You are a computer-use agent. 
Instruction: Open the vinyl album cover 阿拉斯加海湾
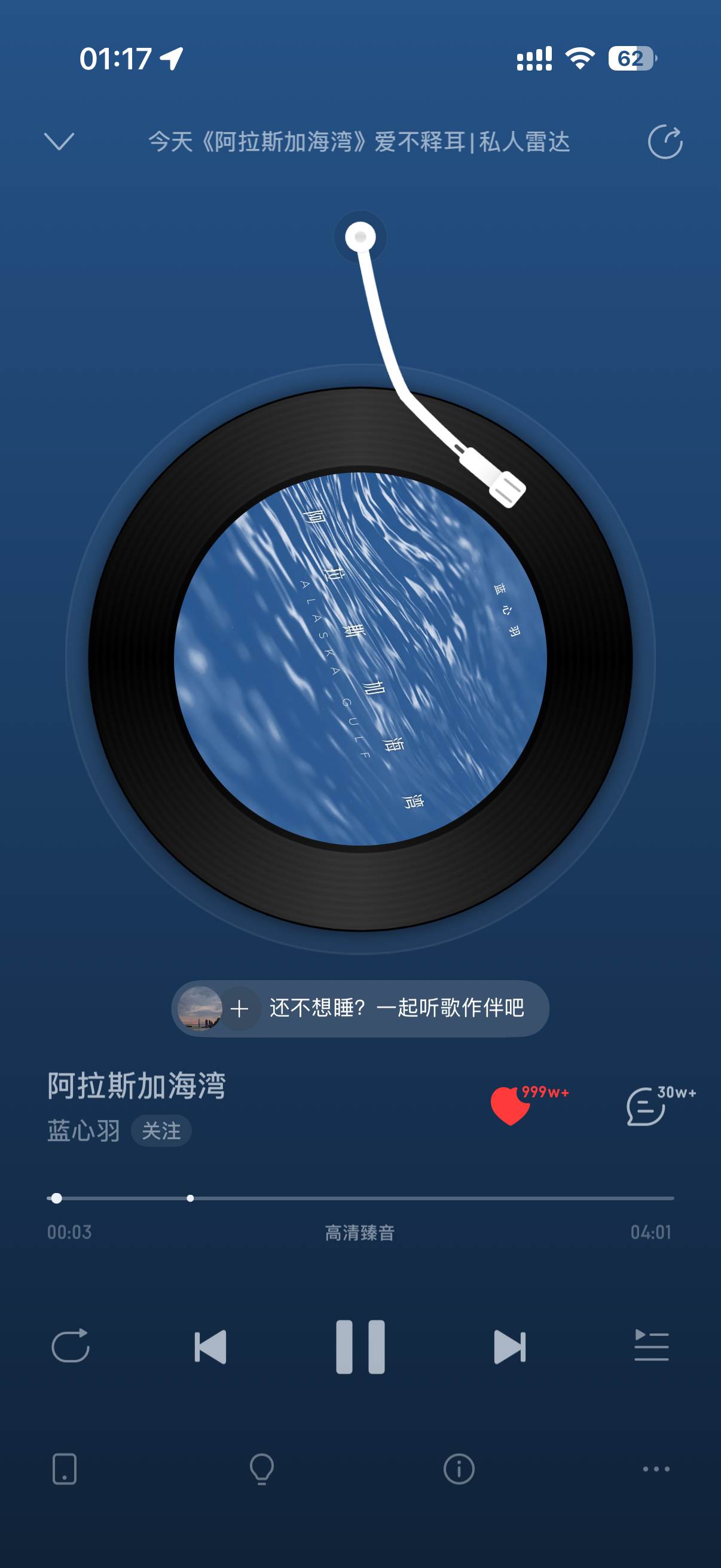click(360, 658)
